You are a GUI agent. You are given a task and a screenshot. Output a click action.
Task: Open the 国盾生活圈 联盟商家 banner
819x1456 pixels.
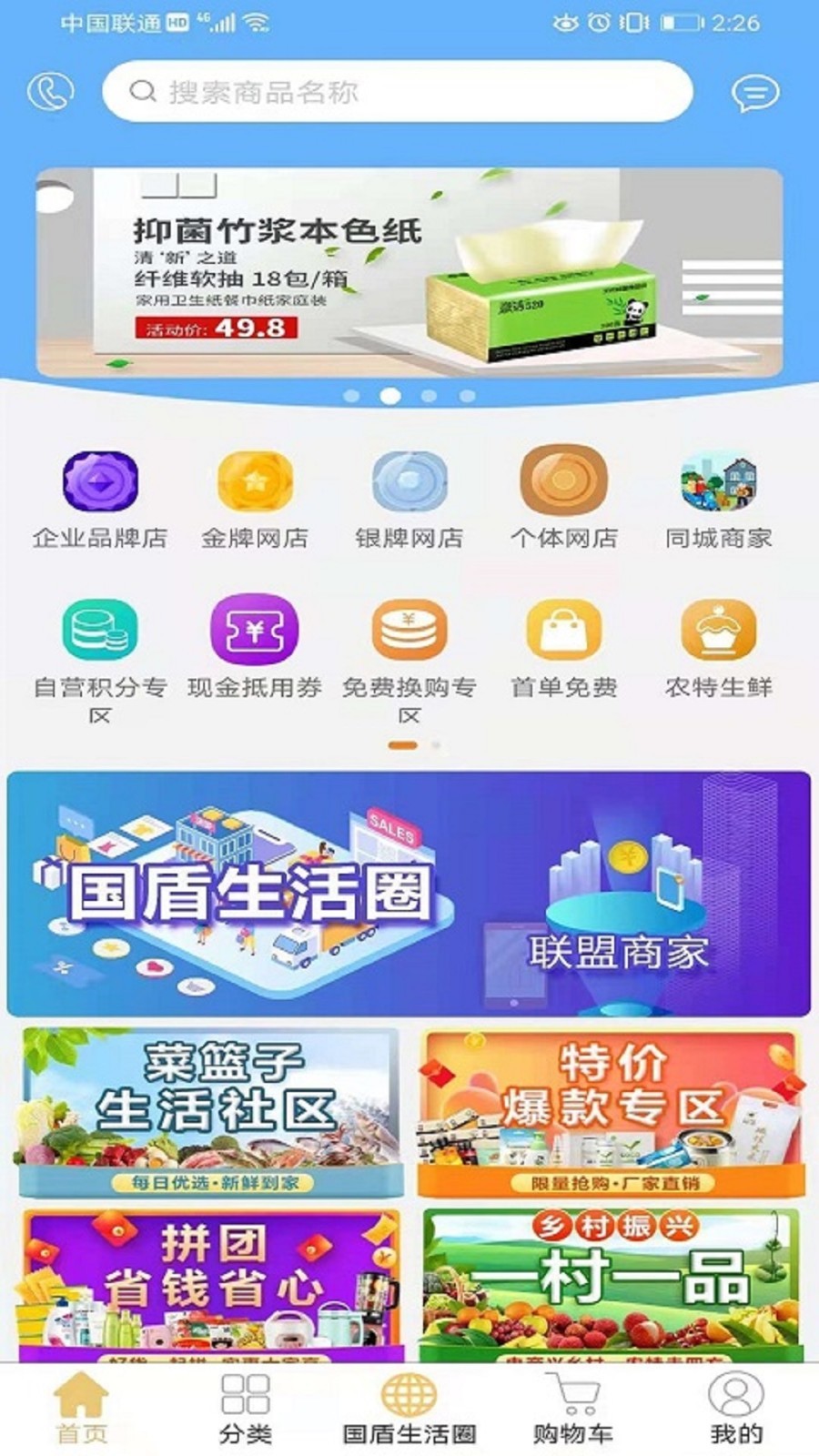point(409,894)
